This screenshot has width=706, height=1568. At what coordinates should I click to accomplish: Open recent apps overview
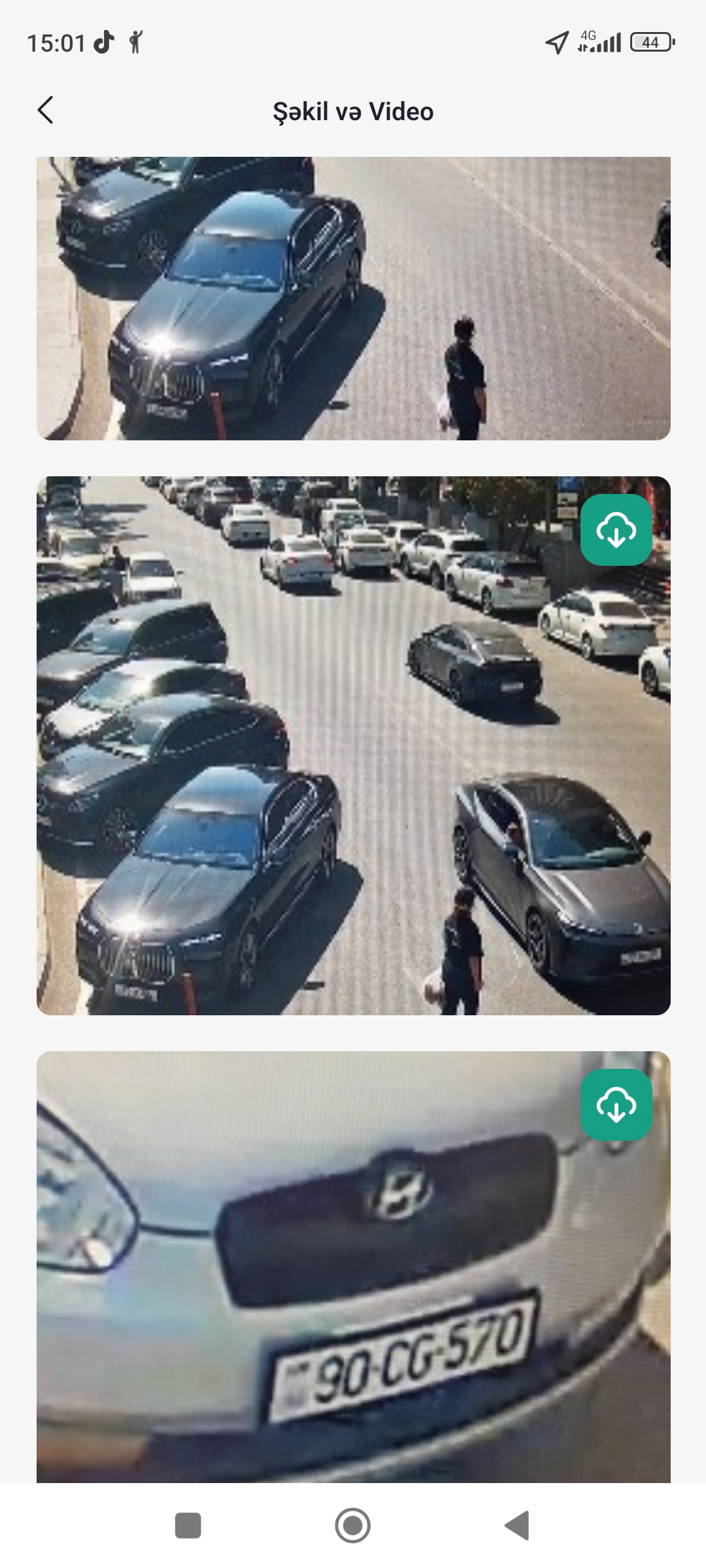[188, 1526]
